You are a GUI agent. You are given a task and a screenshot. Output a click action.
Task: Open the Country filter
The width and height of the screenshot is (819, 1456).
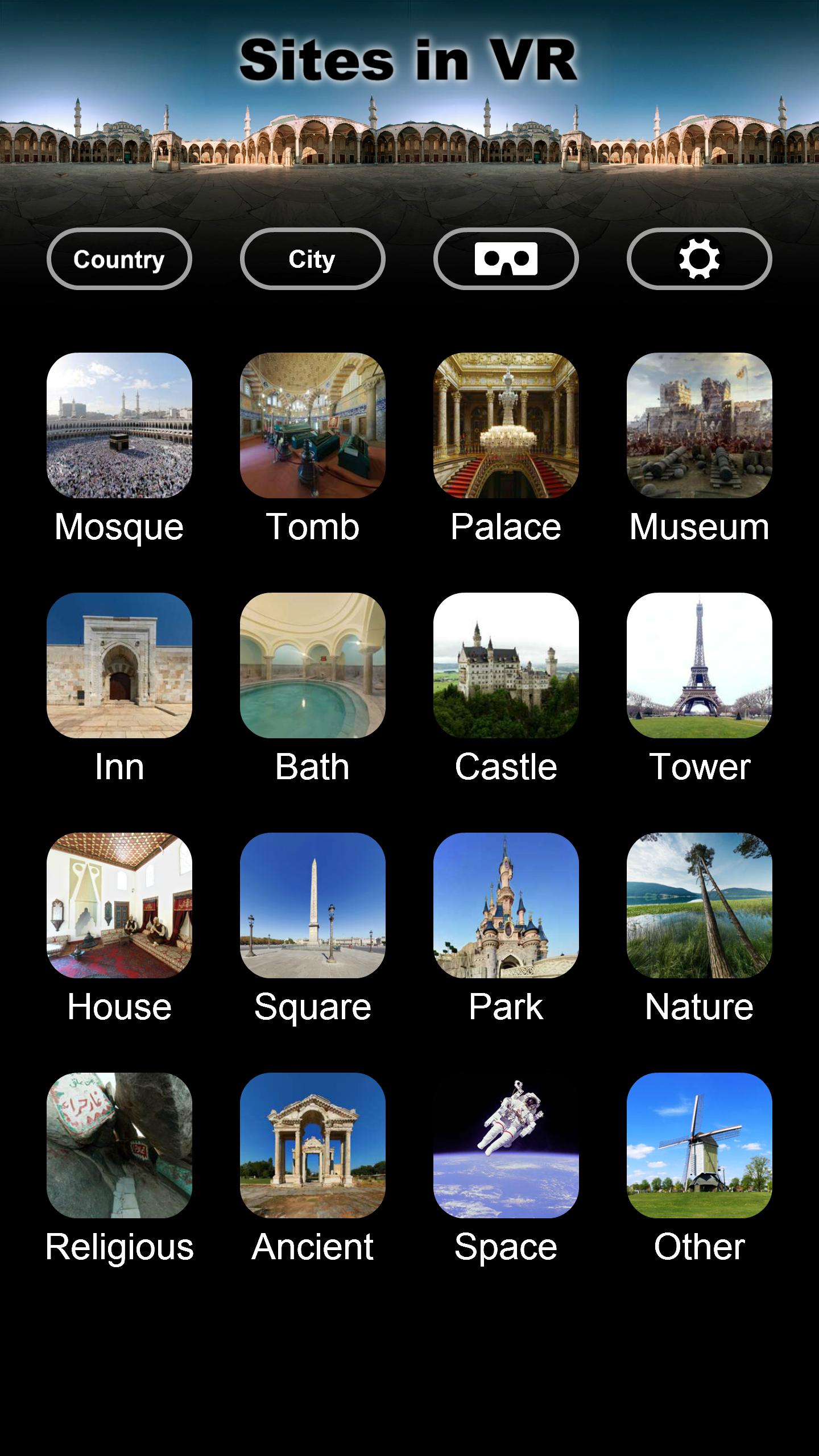119,259
